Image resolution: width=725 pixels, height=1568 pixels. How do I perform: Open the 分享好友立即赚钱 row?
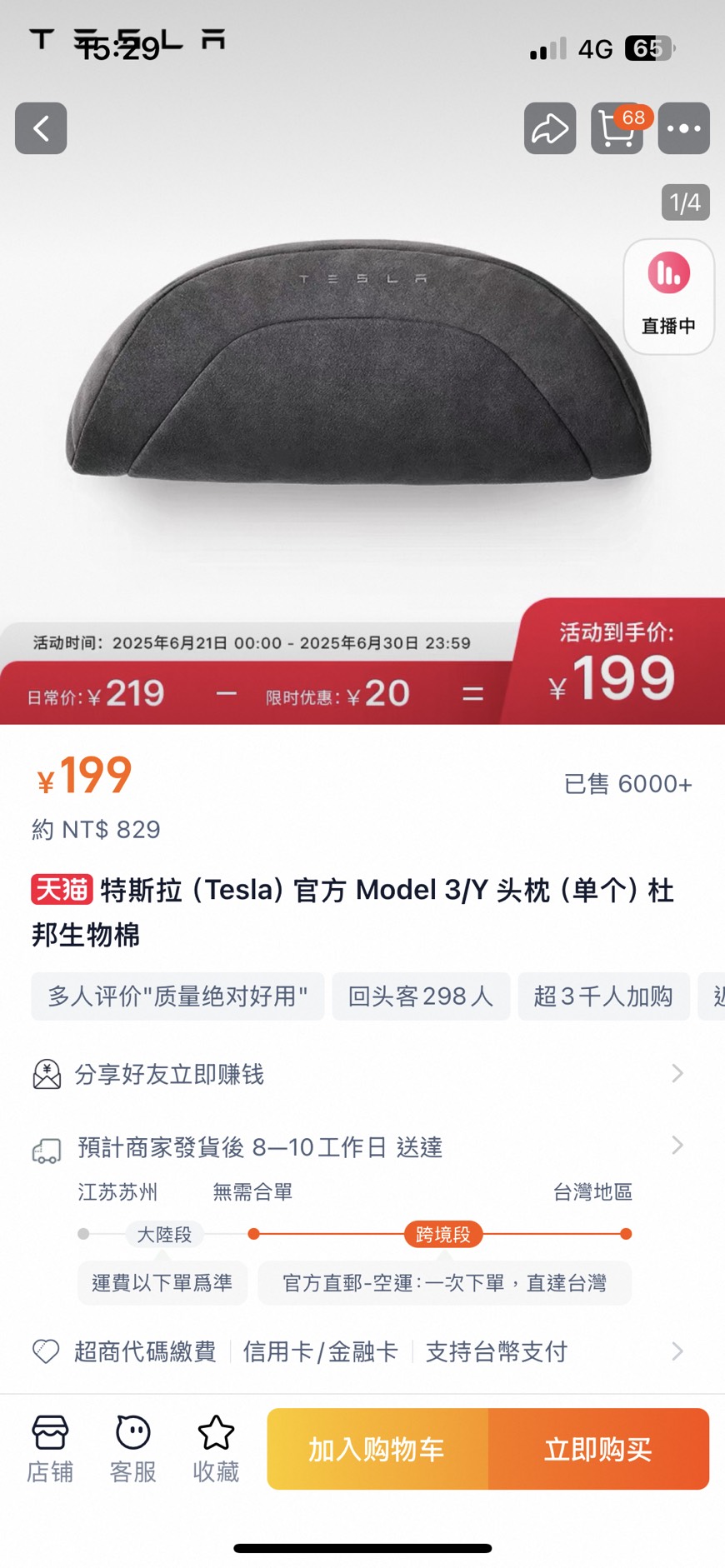[x=358, y=1074]
